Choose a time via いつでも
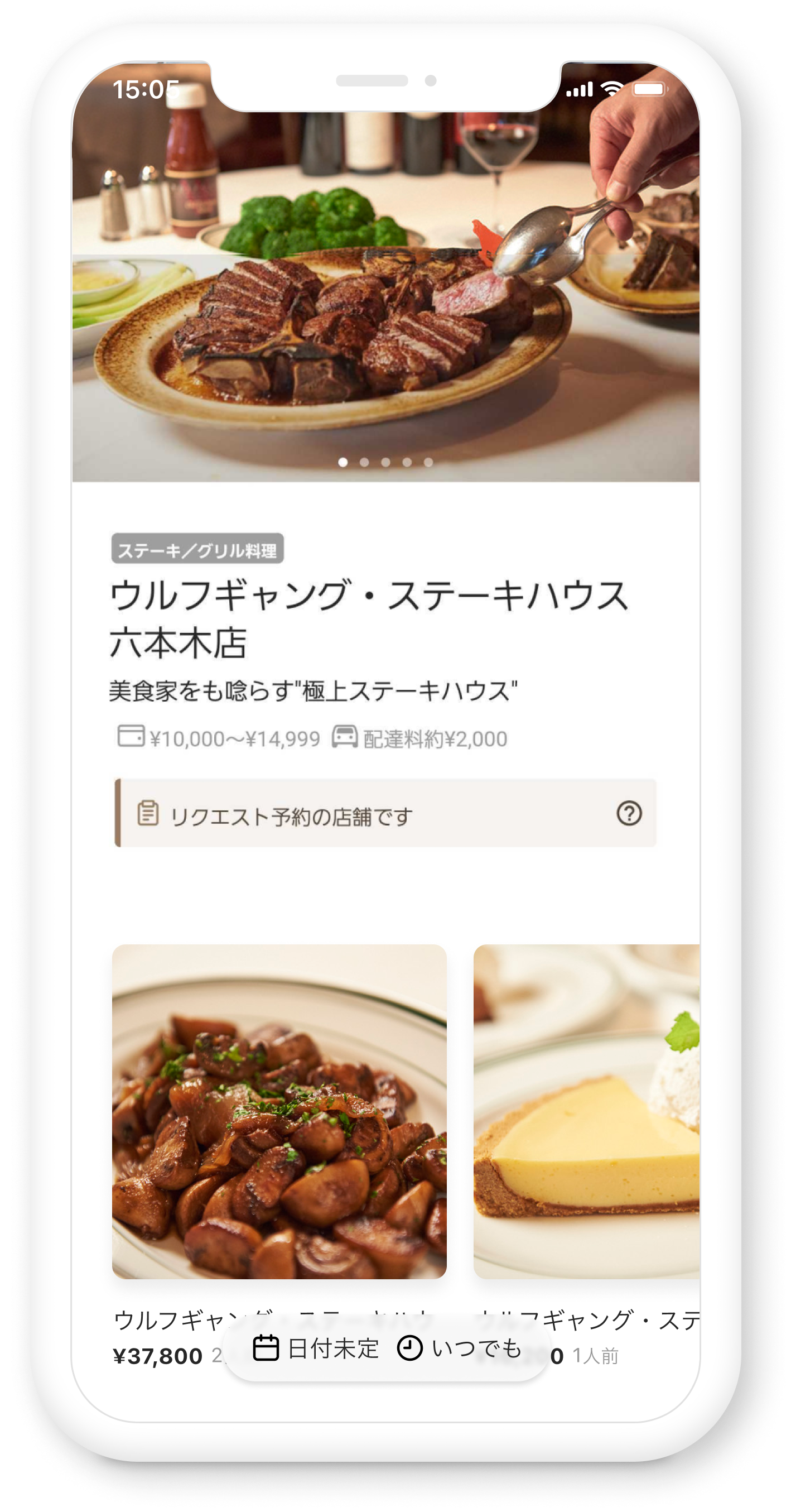791x1512 pixels. pos(460,1348)
